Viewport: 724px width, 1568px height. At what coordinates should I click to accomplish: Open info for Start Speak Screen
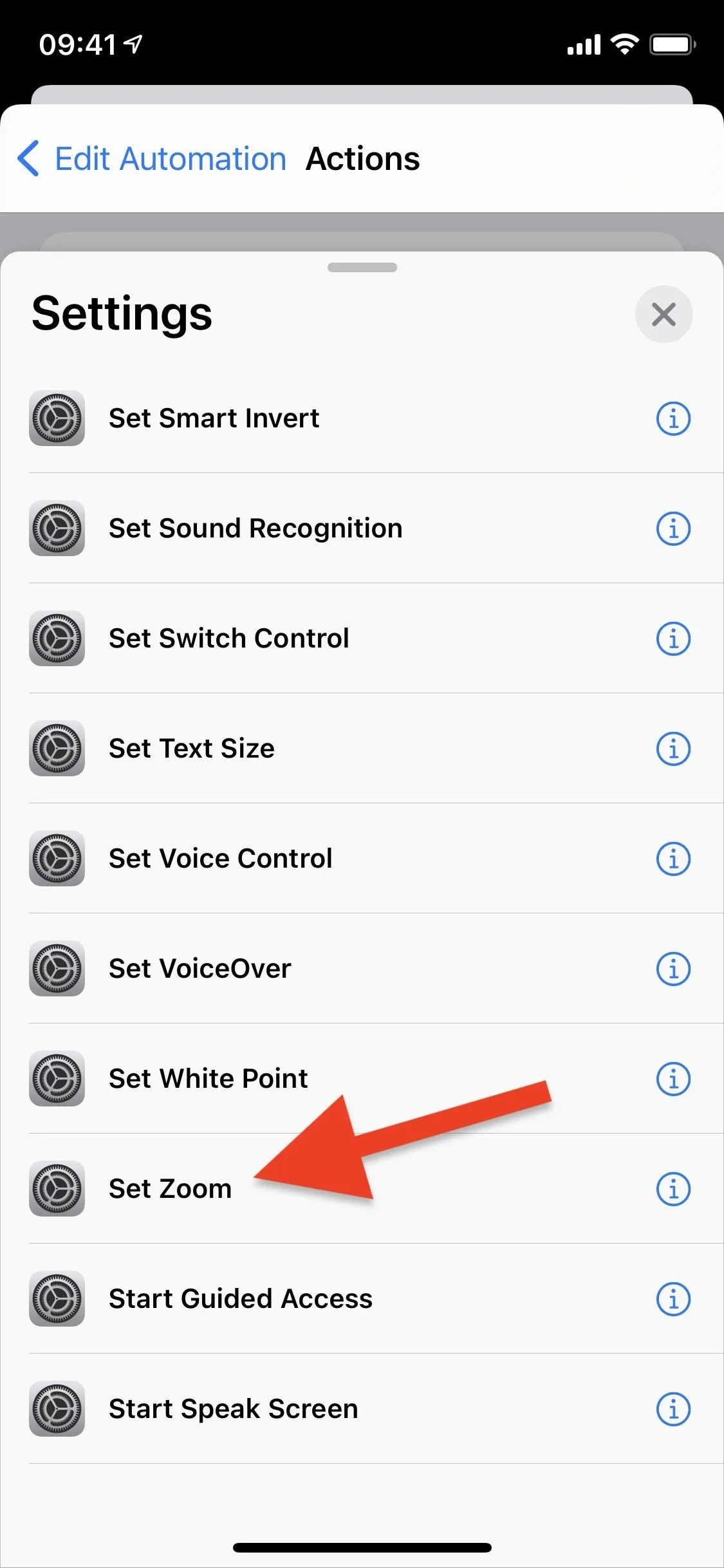[673, 1409]
